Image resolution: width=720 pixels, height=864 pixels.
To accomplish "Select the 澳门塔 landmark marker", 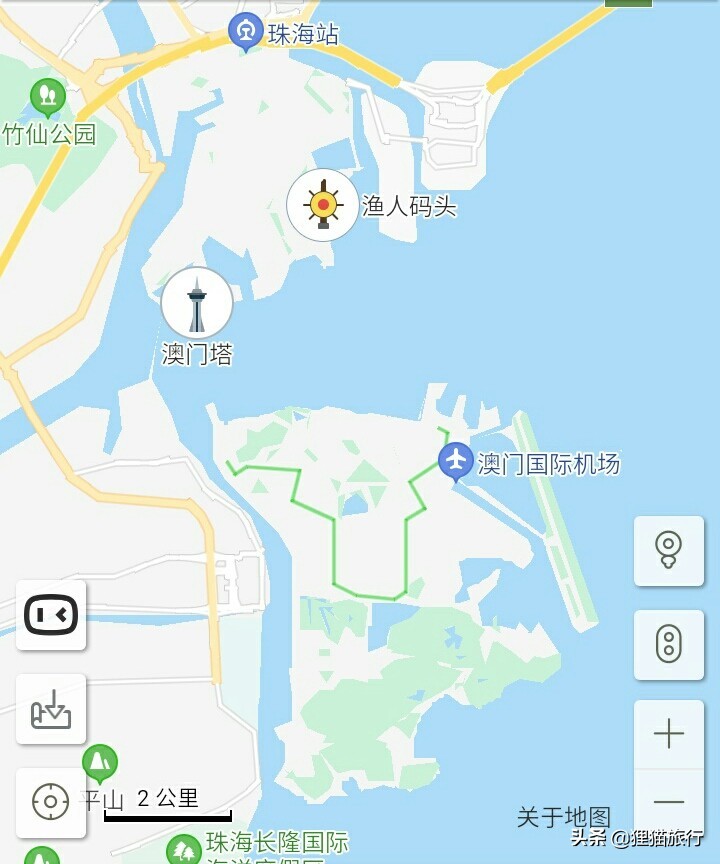I will (x=197, y=303).
